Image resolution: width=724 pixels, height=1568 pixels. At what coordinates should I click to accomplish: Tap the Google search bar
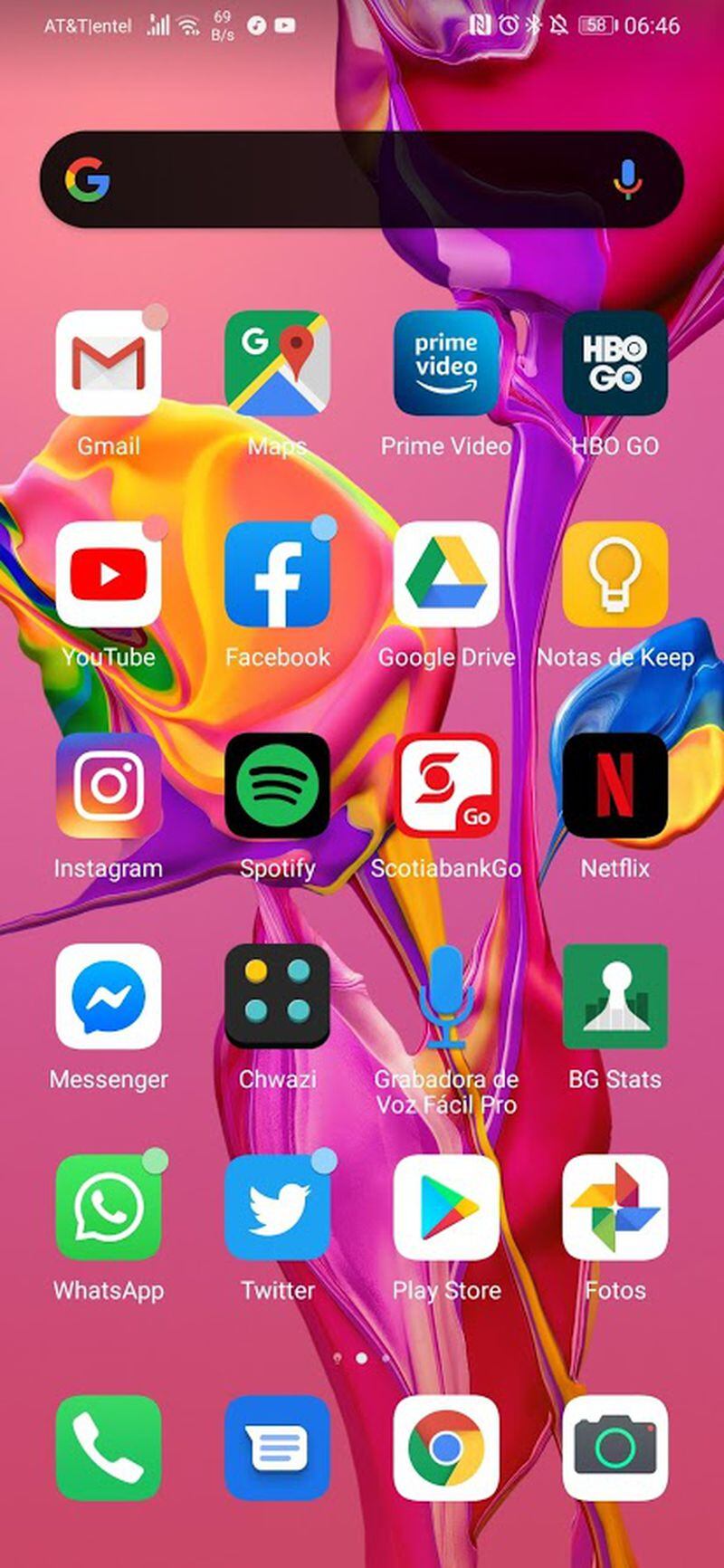tap(362, 179)
